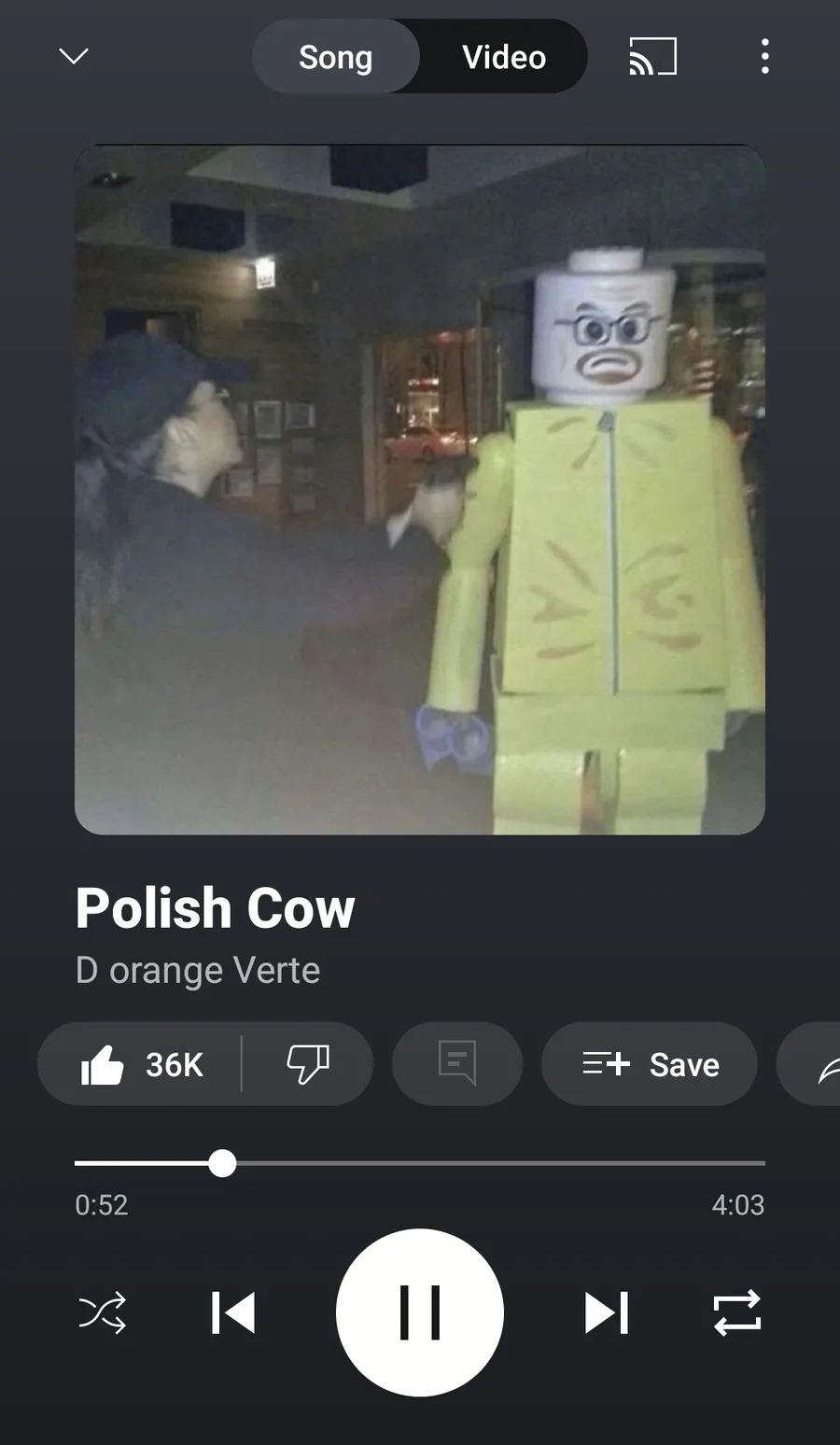Image resolution: width=840 pixels, height=1445 pixels.
Task: Toggle shuffle mode
Action: [x=102, y=1313]
